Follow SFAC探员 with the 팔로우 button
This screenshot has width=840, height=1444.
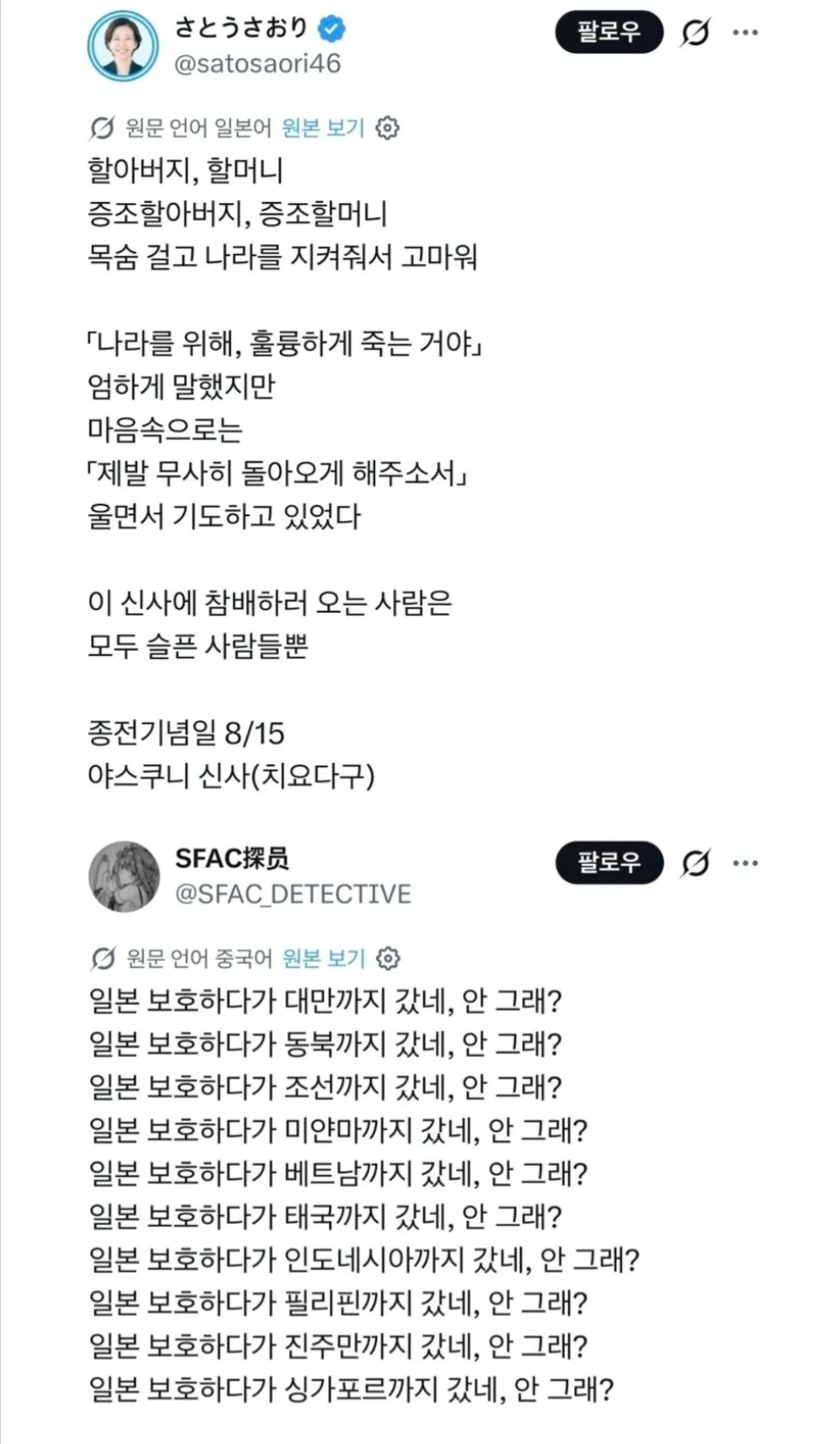(x=609, y=863)
